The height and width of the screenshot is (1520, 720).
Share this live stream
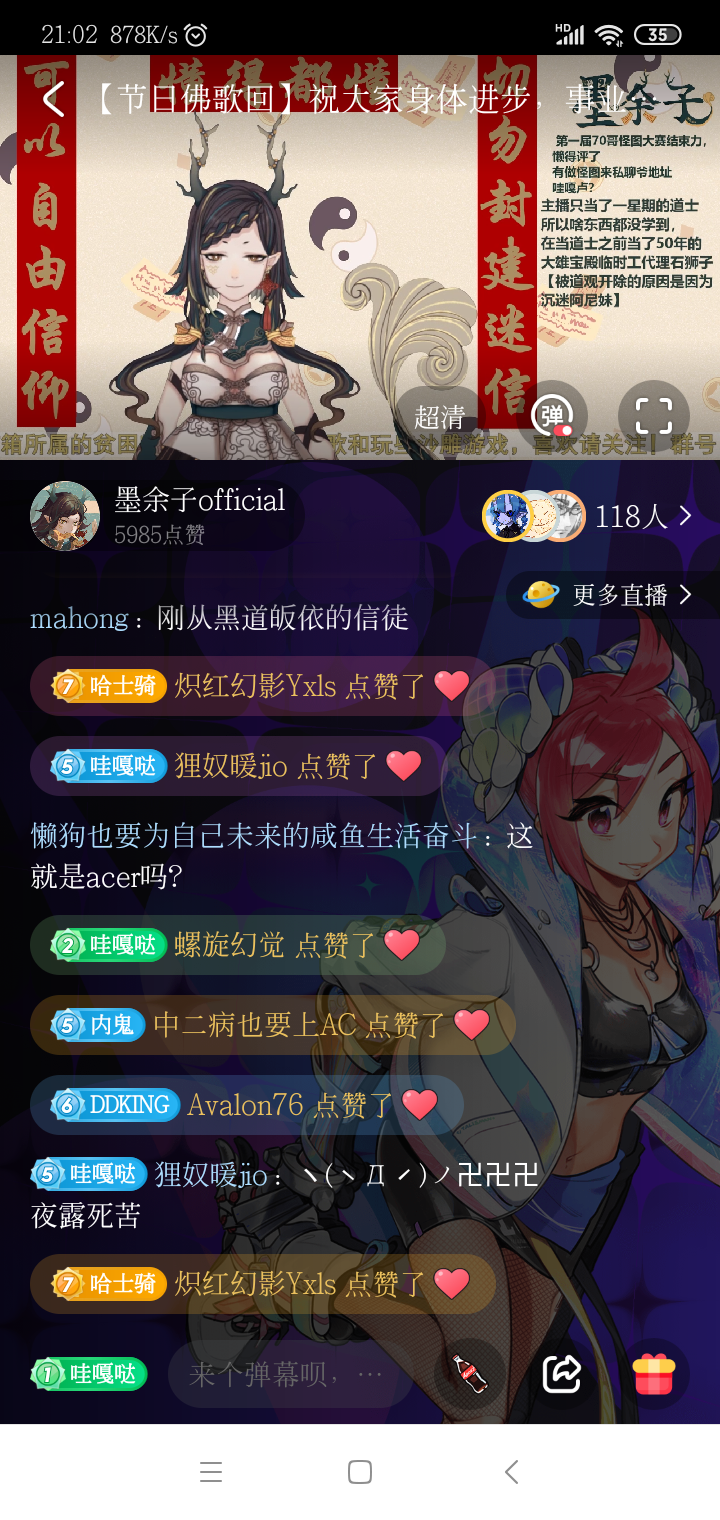tap(562, 1374)
